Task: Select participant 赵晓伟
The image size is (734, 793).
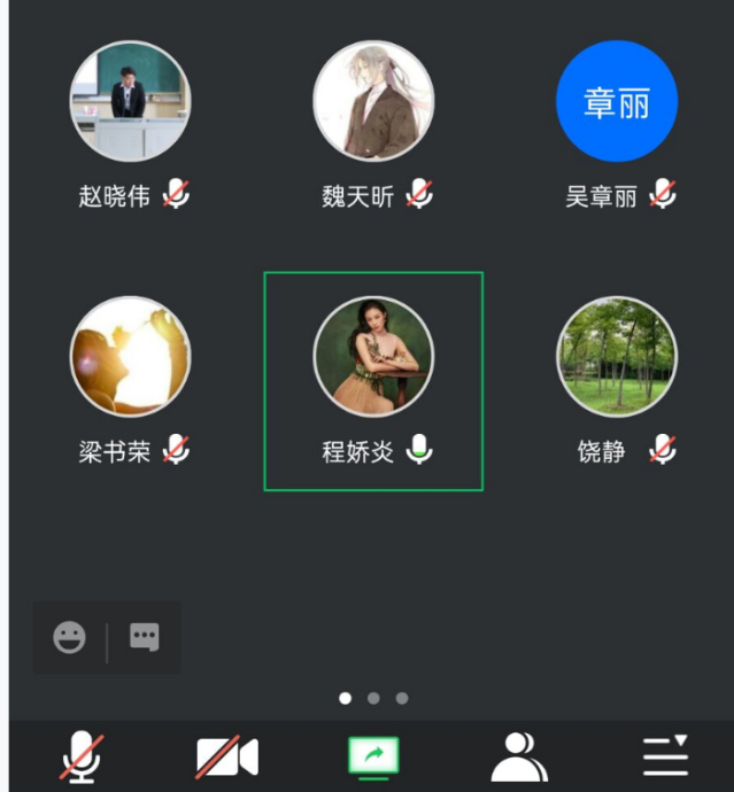Action: point(129,101)
